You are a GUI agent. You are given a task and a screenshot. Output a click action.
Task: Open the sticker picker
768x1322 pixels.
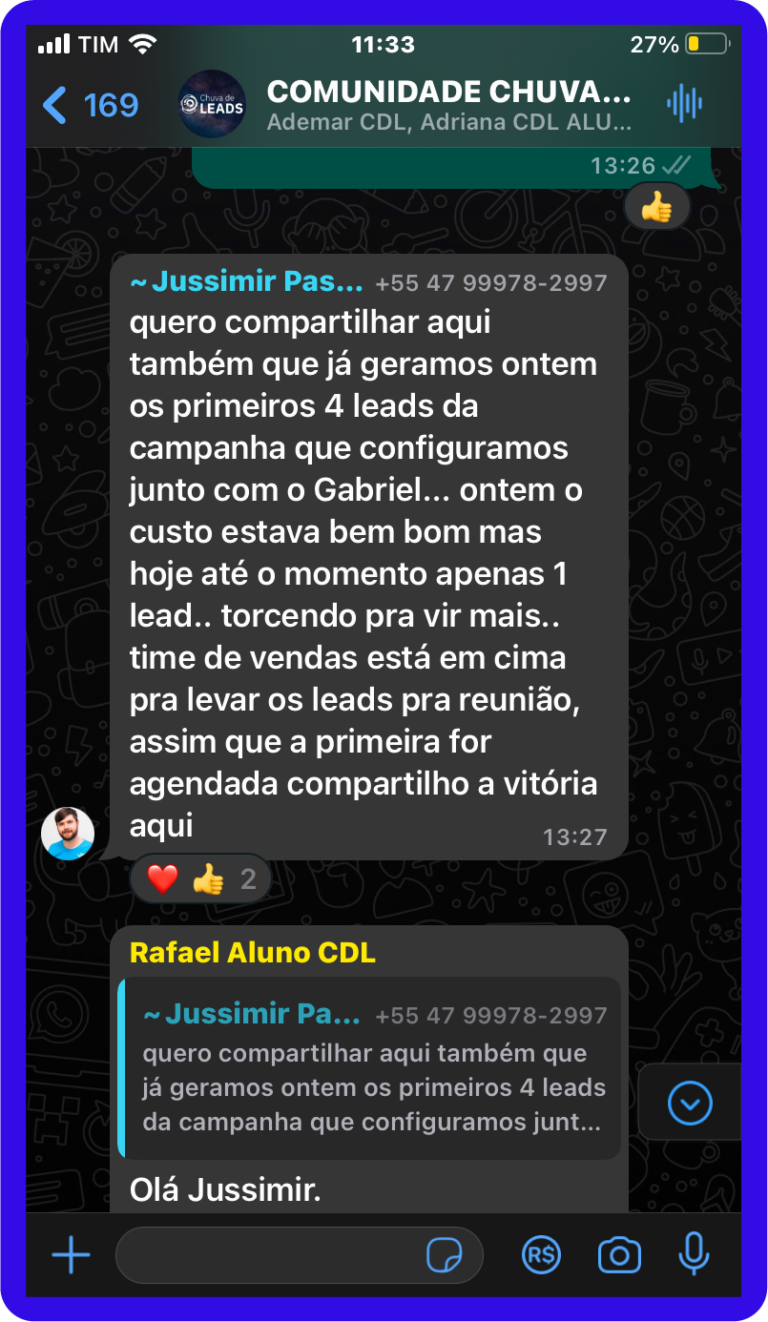point(444,1255)
